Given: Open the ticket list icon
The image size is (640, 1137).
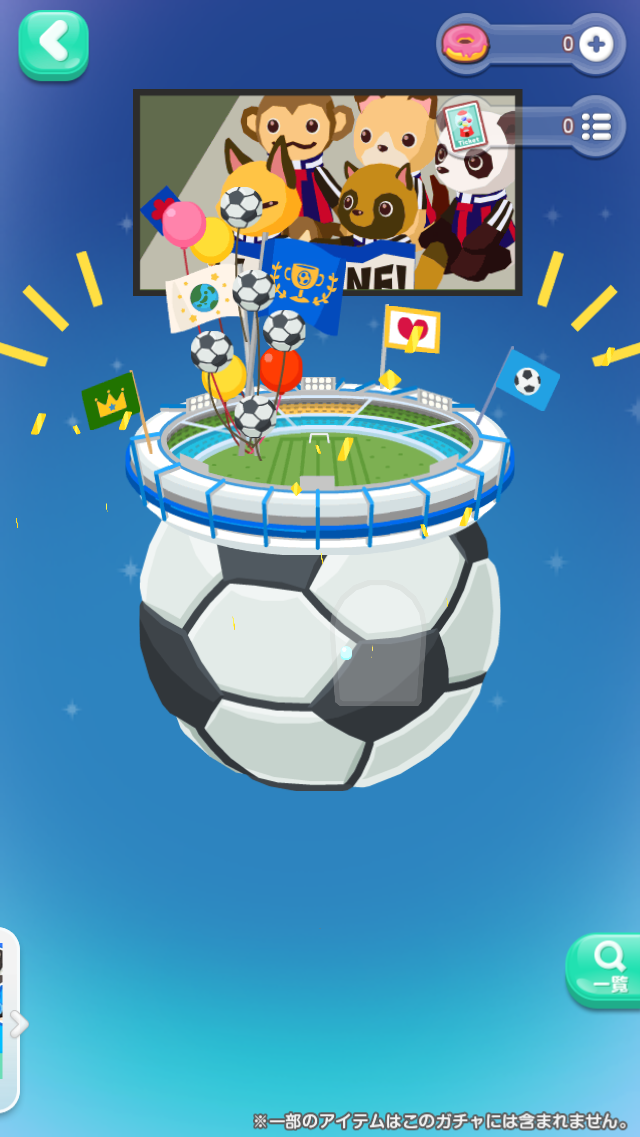Looking at the screenshot, I should click(x=596, y=126).
